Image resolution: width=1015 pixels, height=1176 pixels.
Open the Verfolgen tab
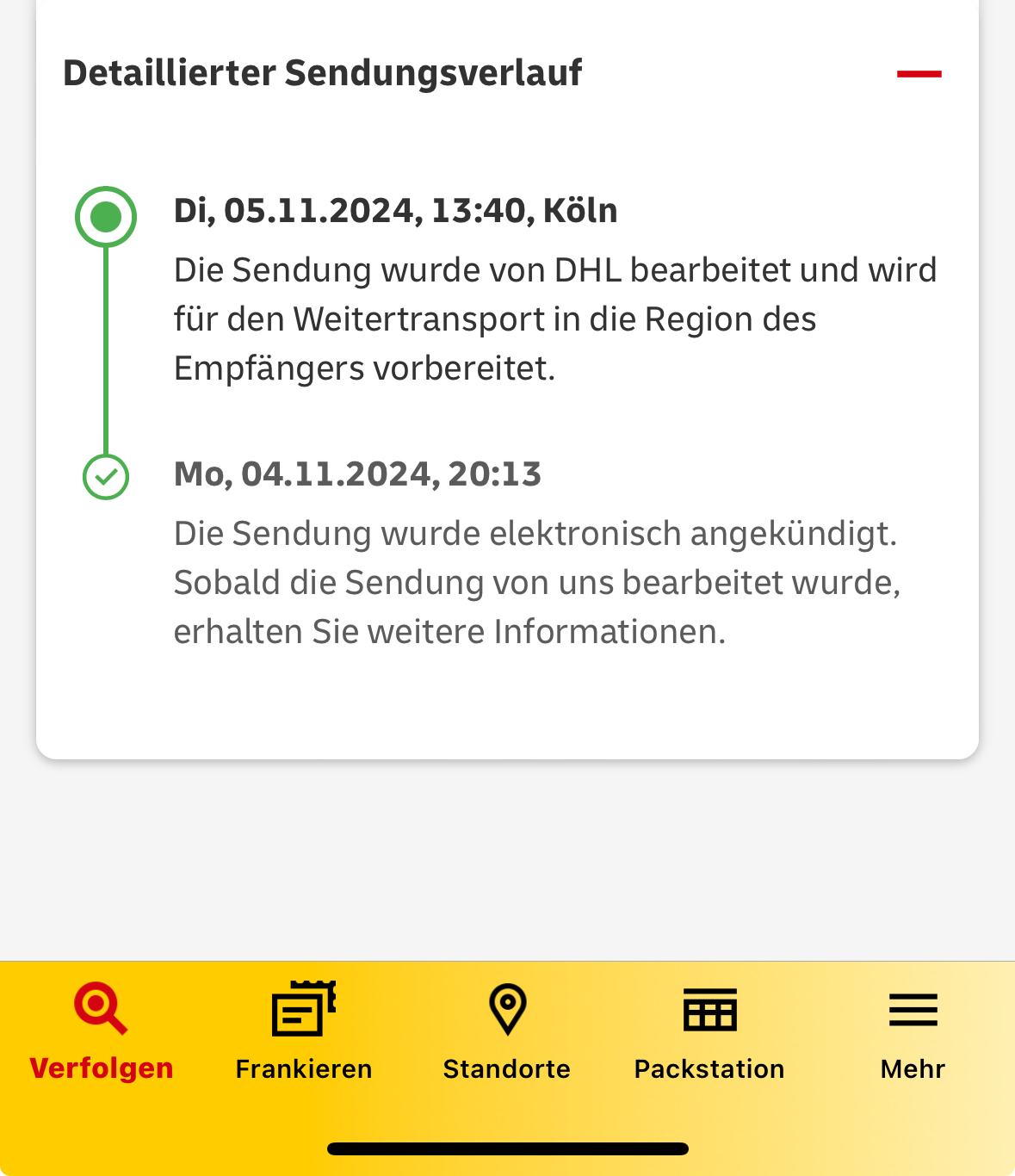coord(101,1031)
